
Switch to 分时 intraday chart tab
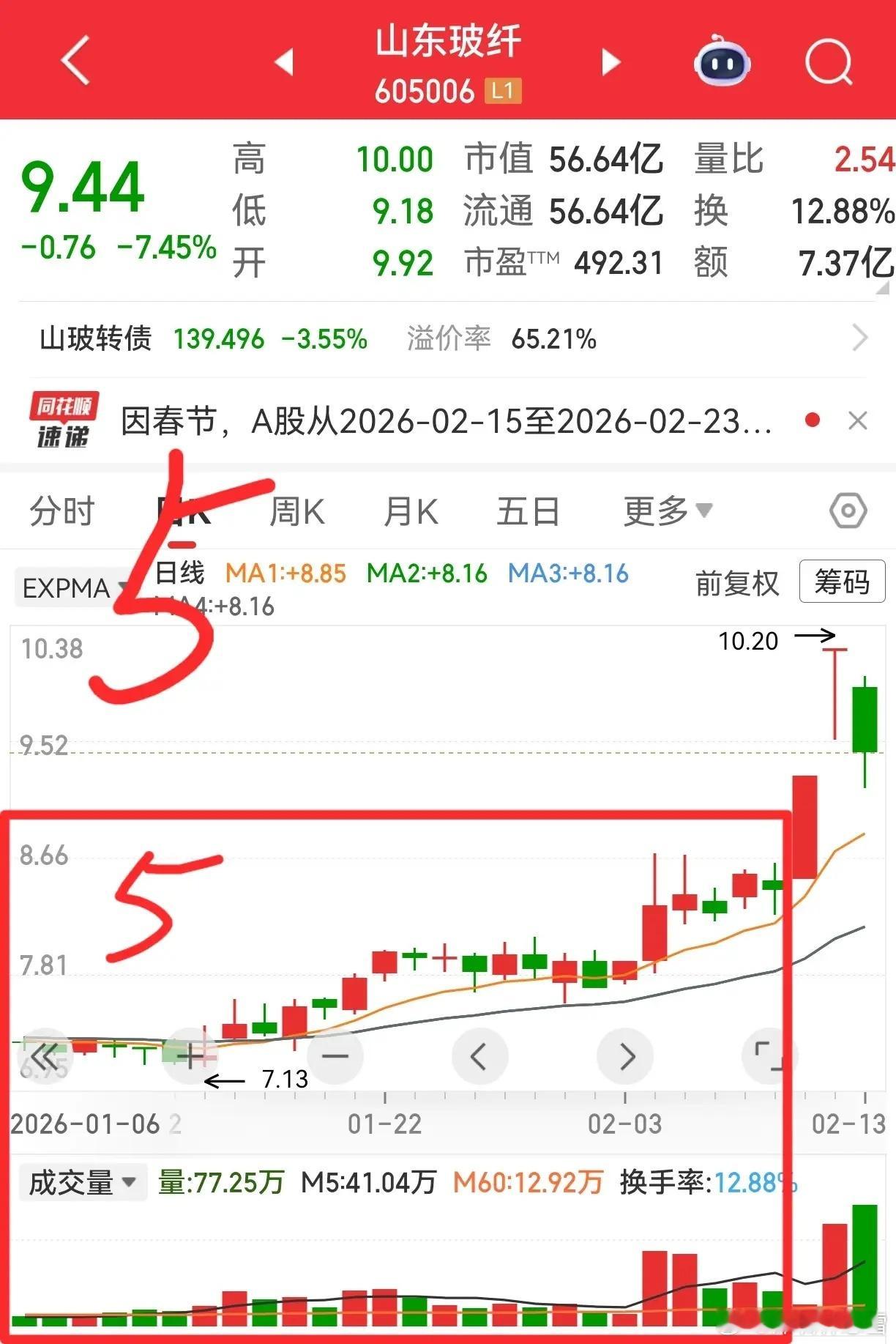[x=61, y=511]
